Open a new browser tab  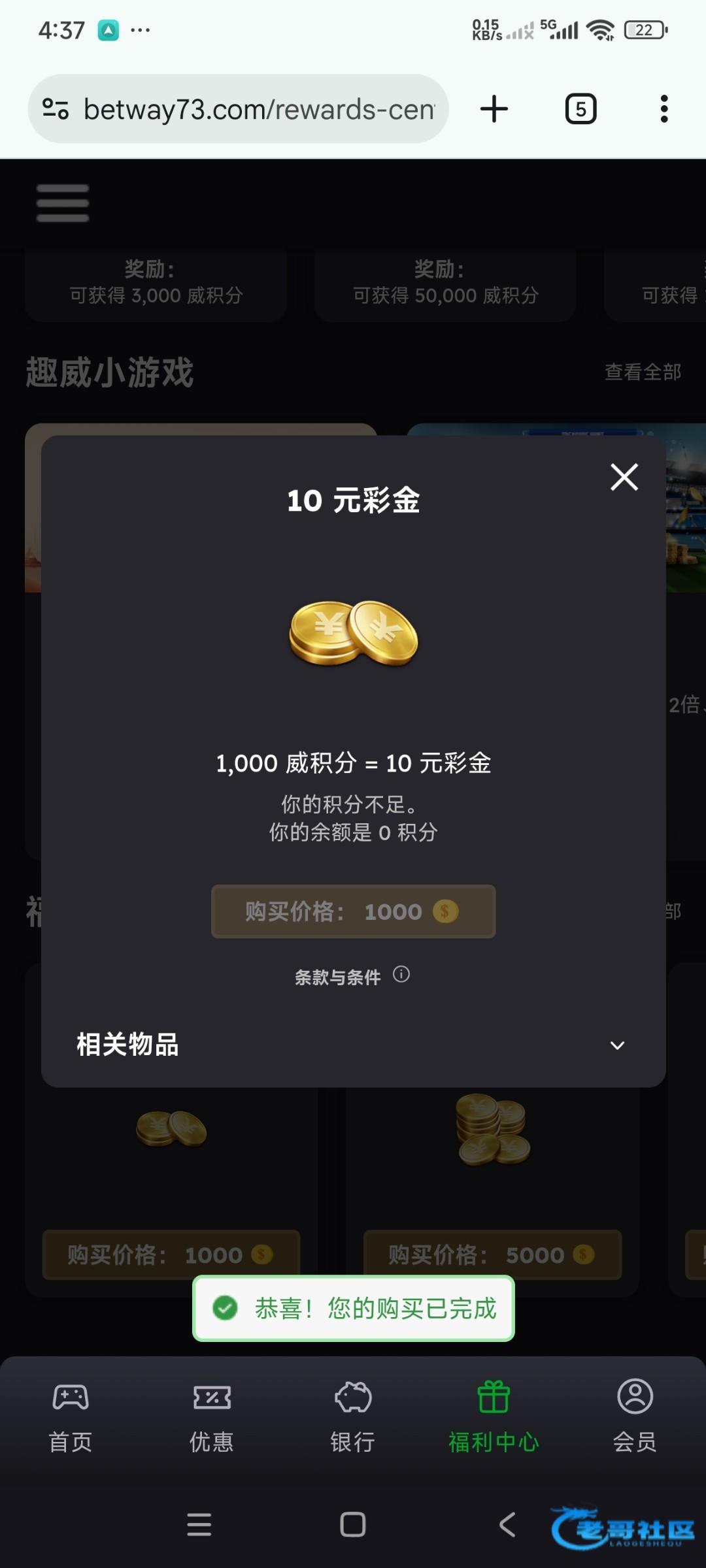494,109
